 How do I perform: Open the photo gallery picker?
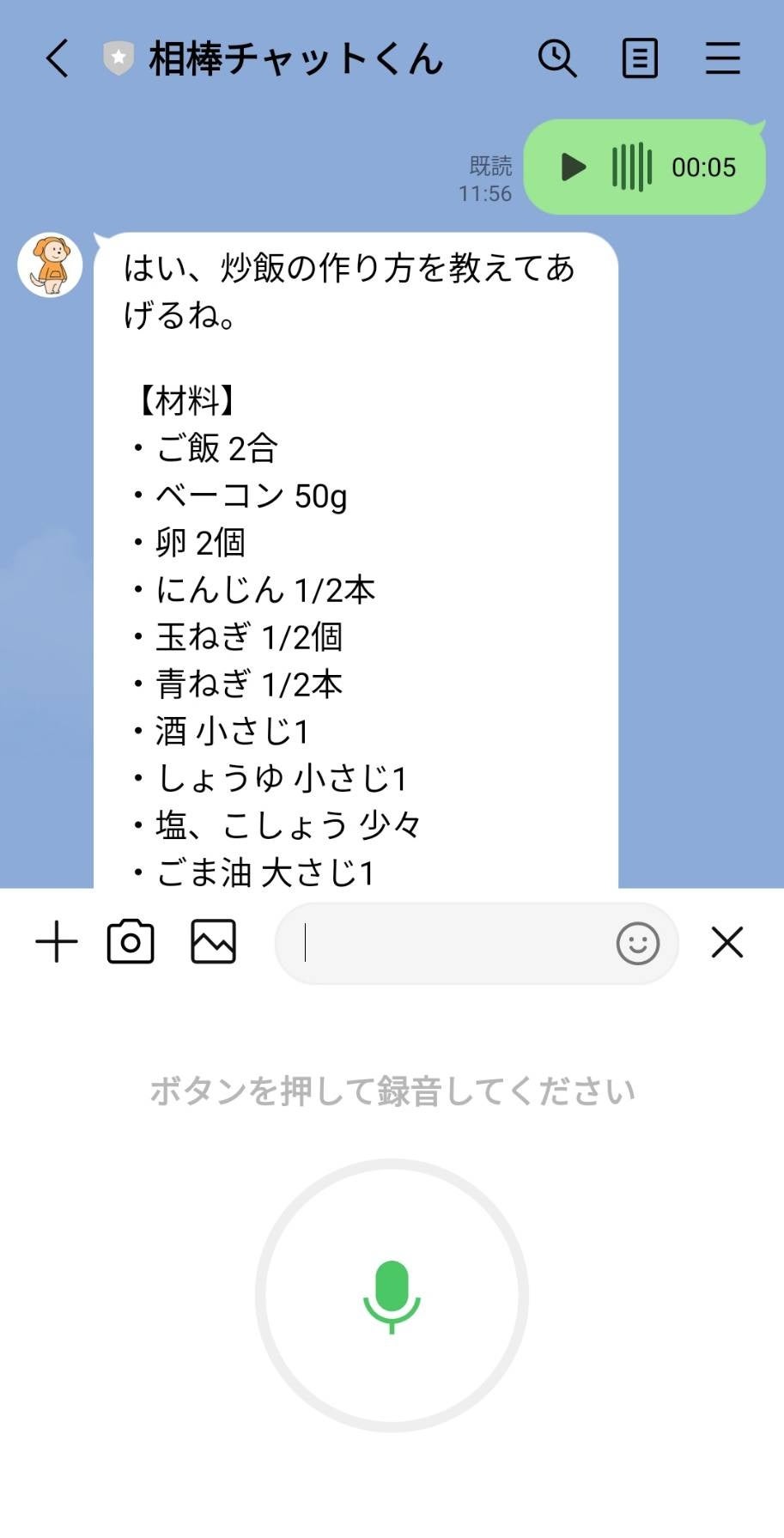tap(213, 942)
